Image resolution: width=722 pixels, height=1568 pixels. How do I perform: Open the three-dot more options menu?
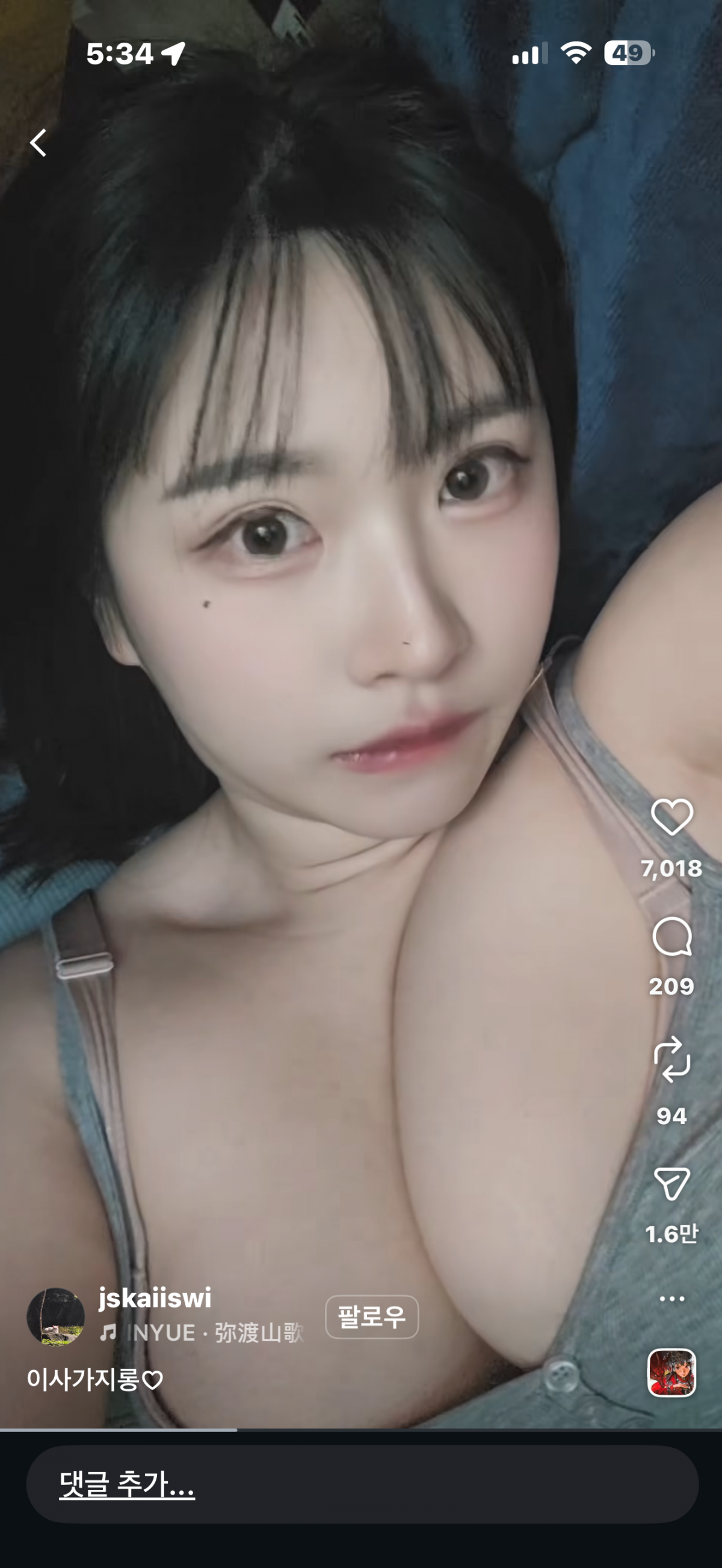point(671,1299)
